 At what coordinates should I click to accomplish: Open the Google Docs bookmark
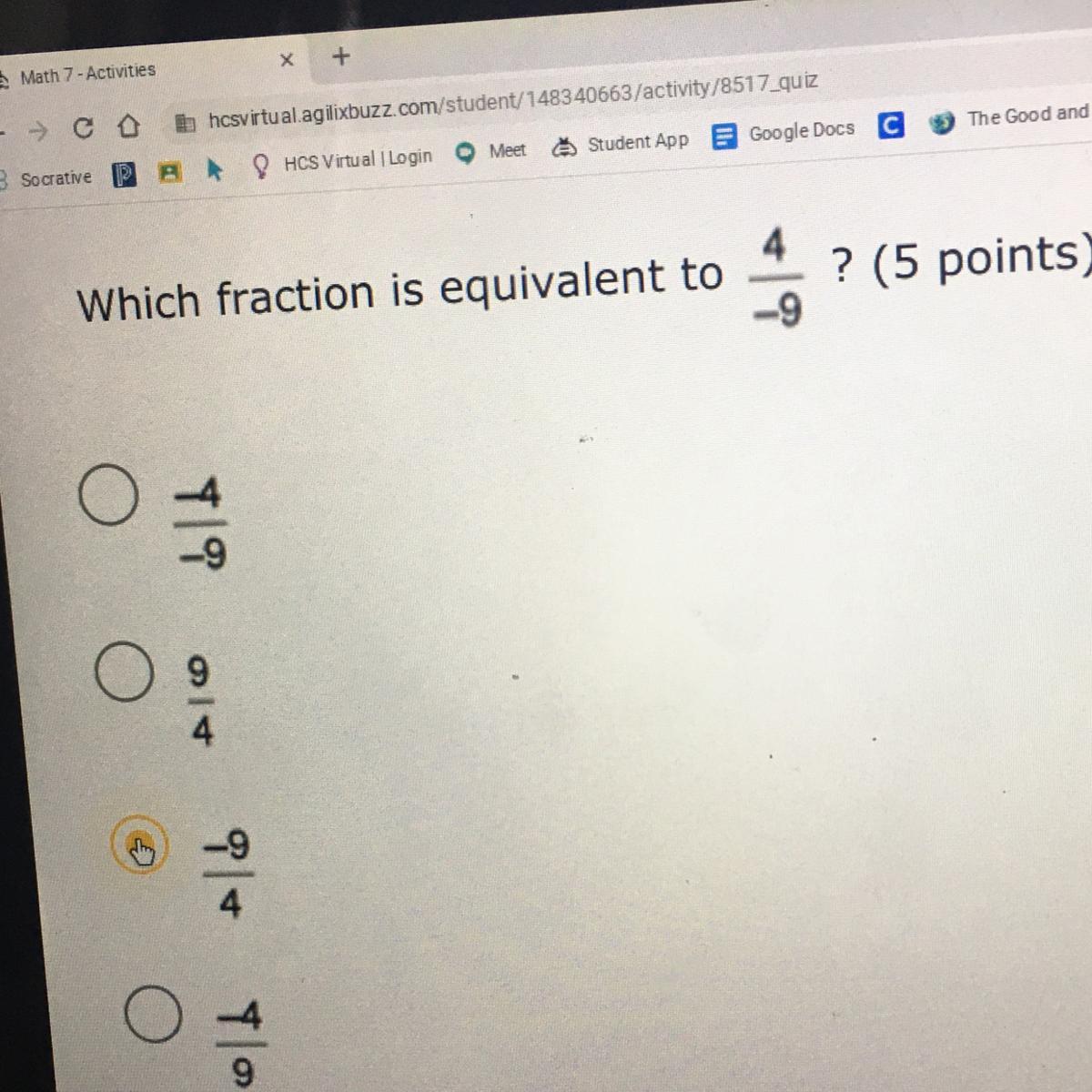pyautogui.click(x=784, y=133)
